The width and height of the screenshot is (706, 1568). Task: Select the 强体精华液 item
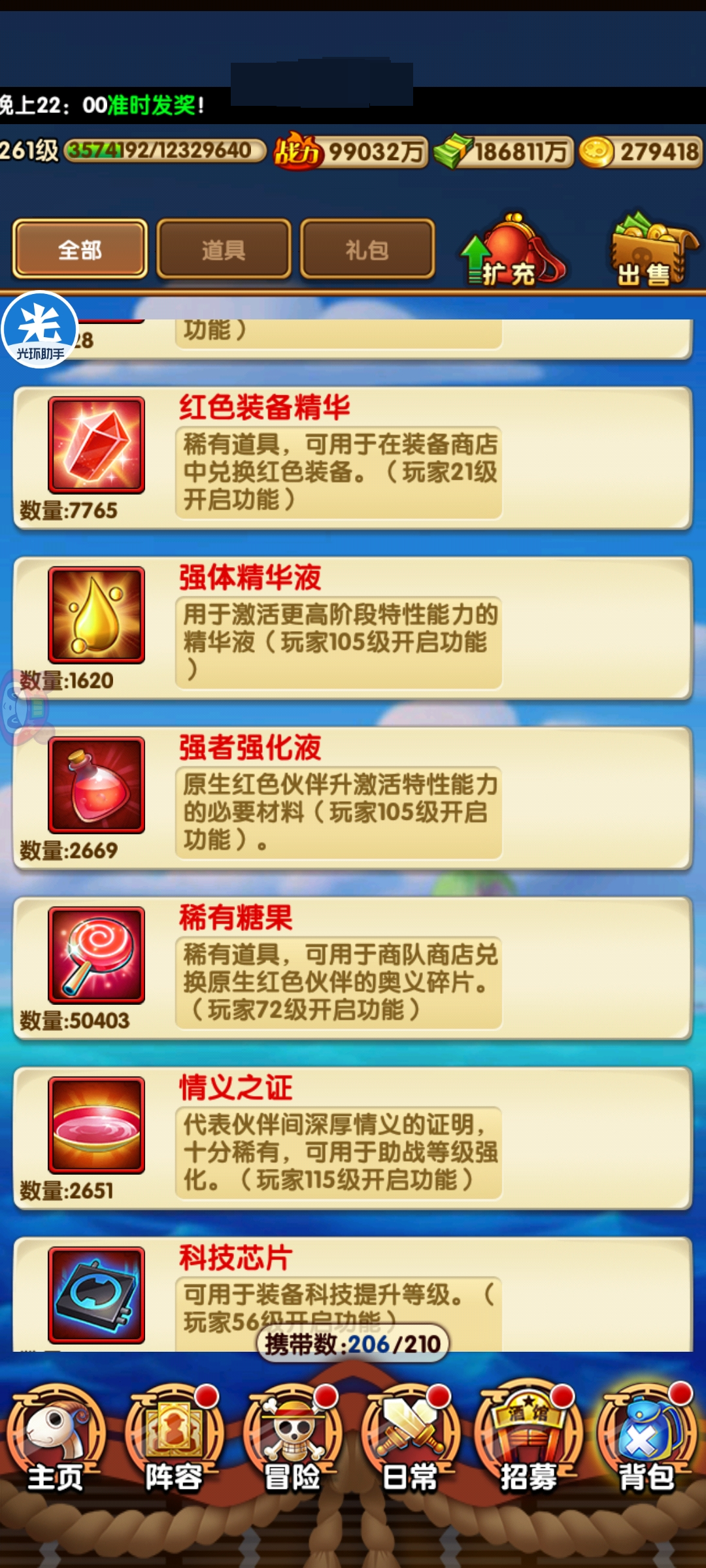96,615
